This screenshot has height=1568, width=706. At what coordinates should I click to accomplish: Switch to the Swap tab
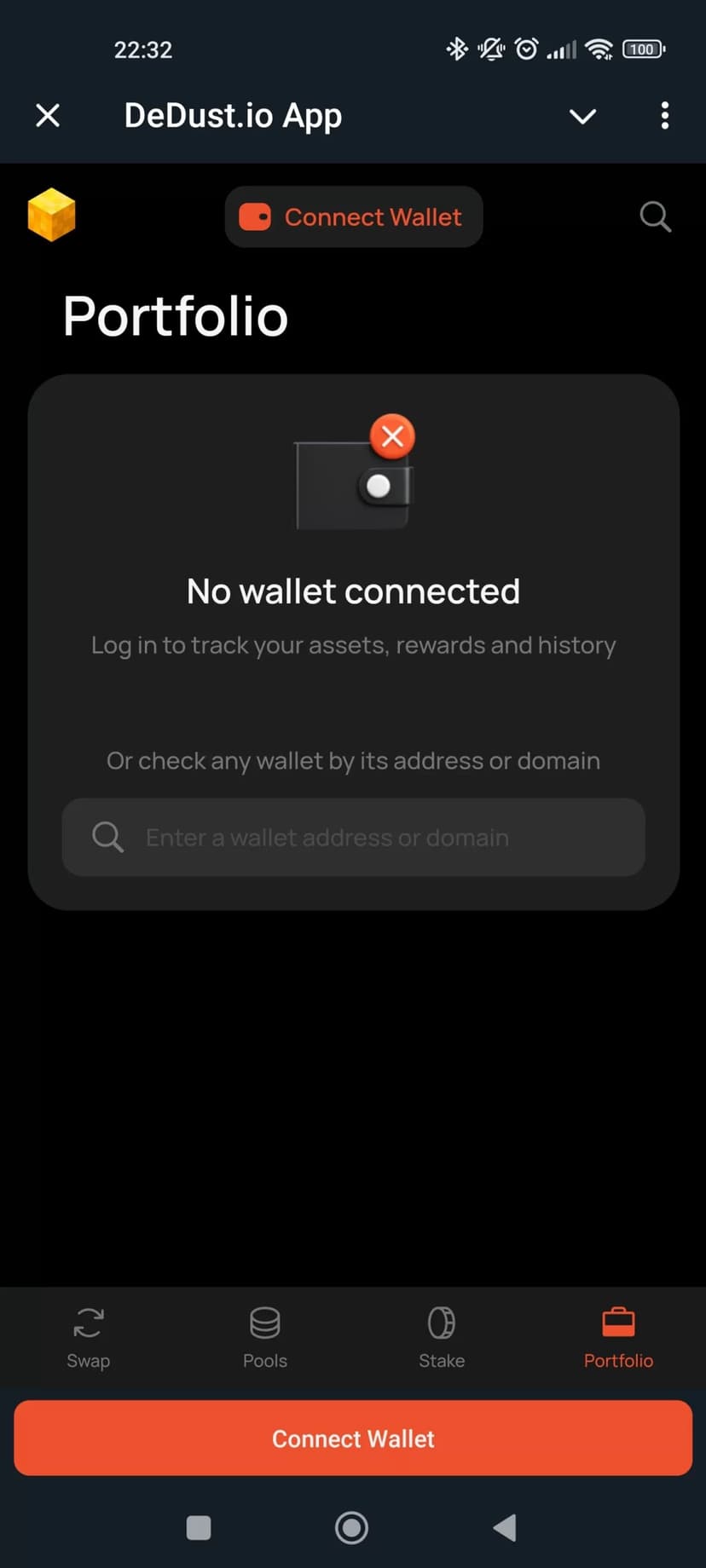tap(89, 1336)
